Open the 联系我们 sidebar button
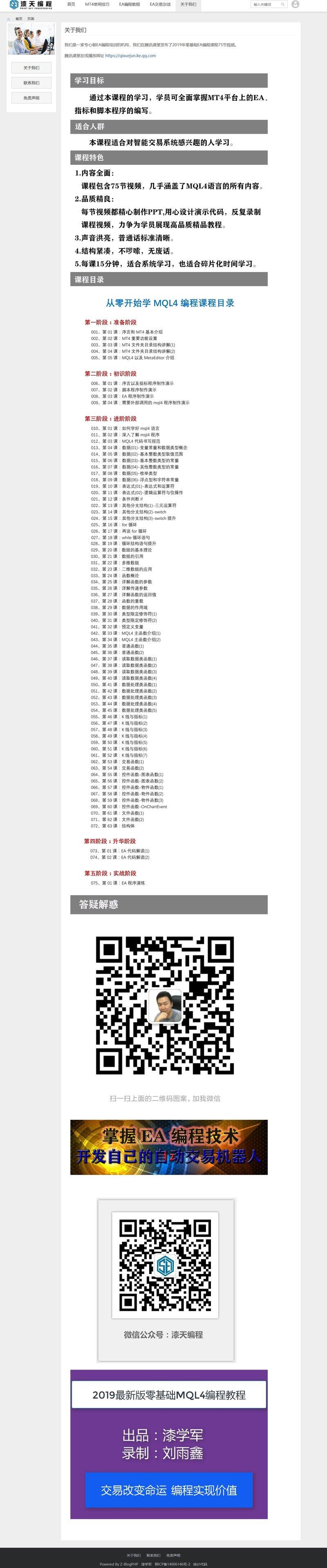327x1568 pixels. pyautogui.click(x=31, y=83)
